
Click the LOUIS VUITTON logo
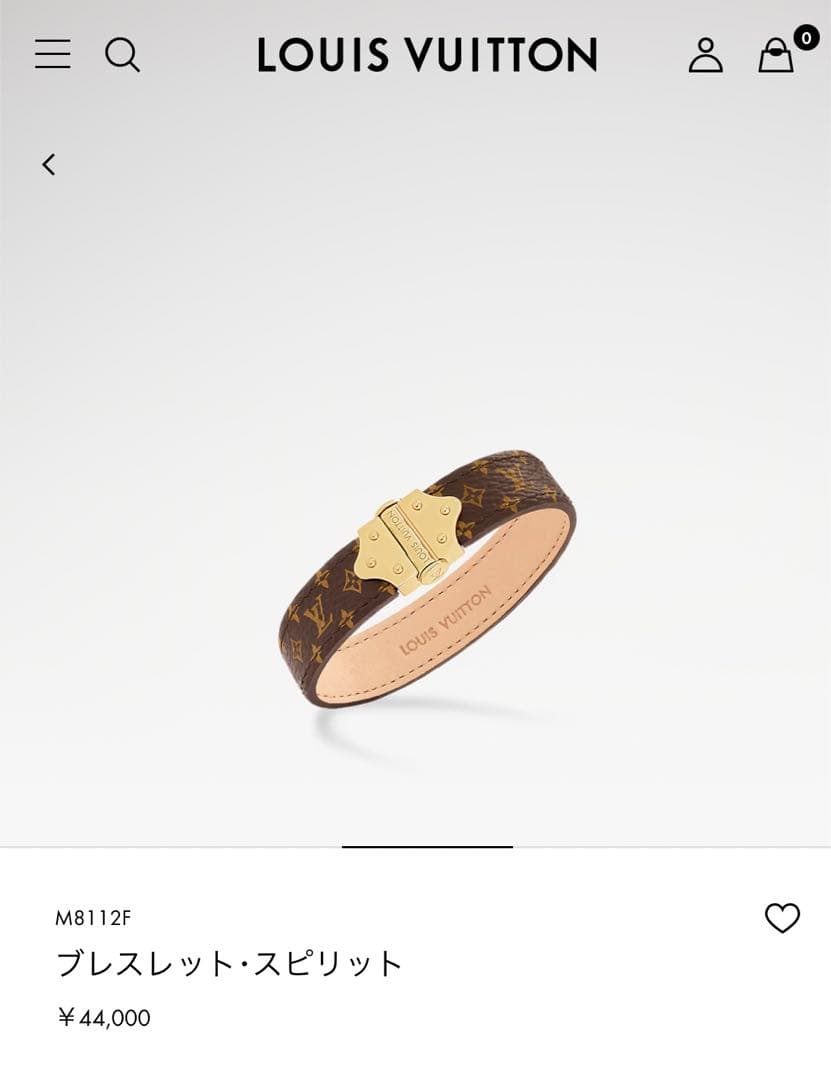tap(426, 57)
